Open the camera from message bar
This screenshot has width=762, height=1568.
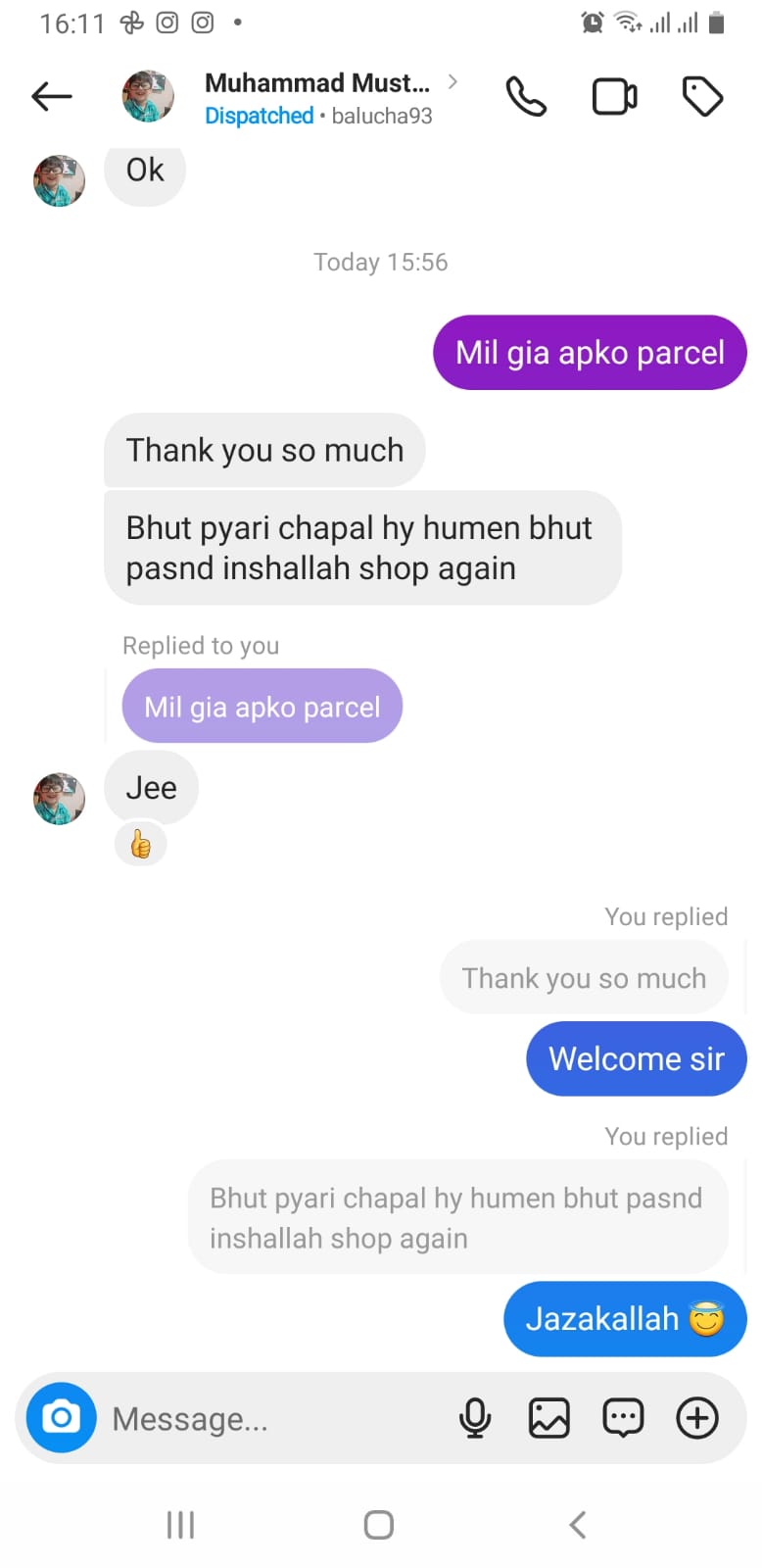pyautogui.click(x=61, y=1417)
